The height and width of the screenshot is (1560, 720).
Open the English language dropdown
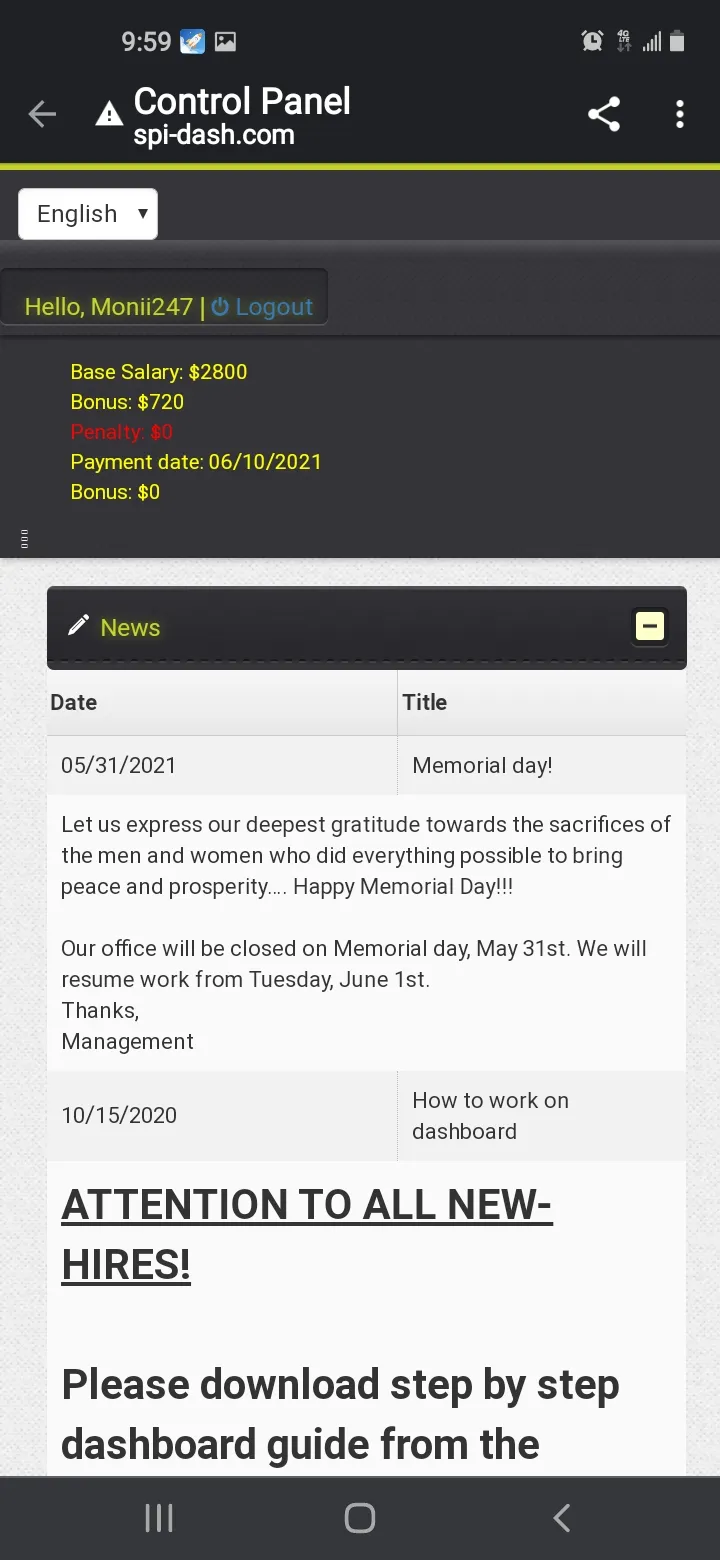[88, 214]
